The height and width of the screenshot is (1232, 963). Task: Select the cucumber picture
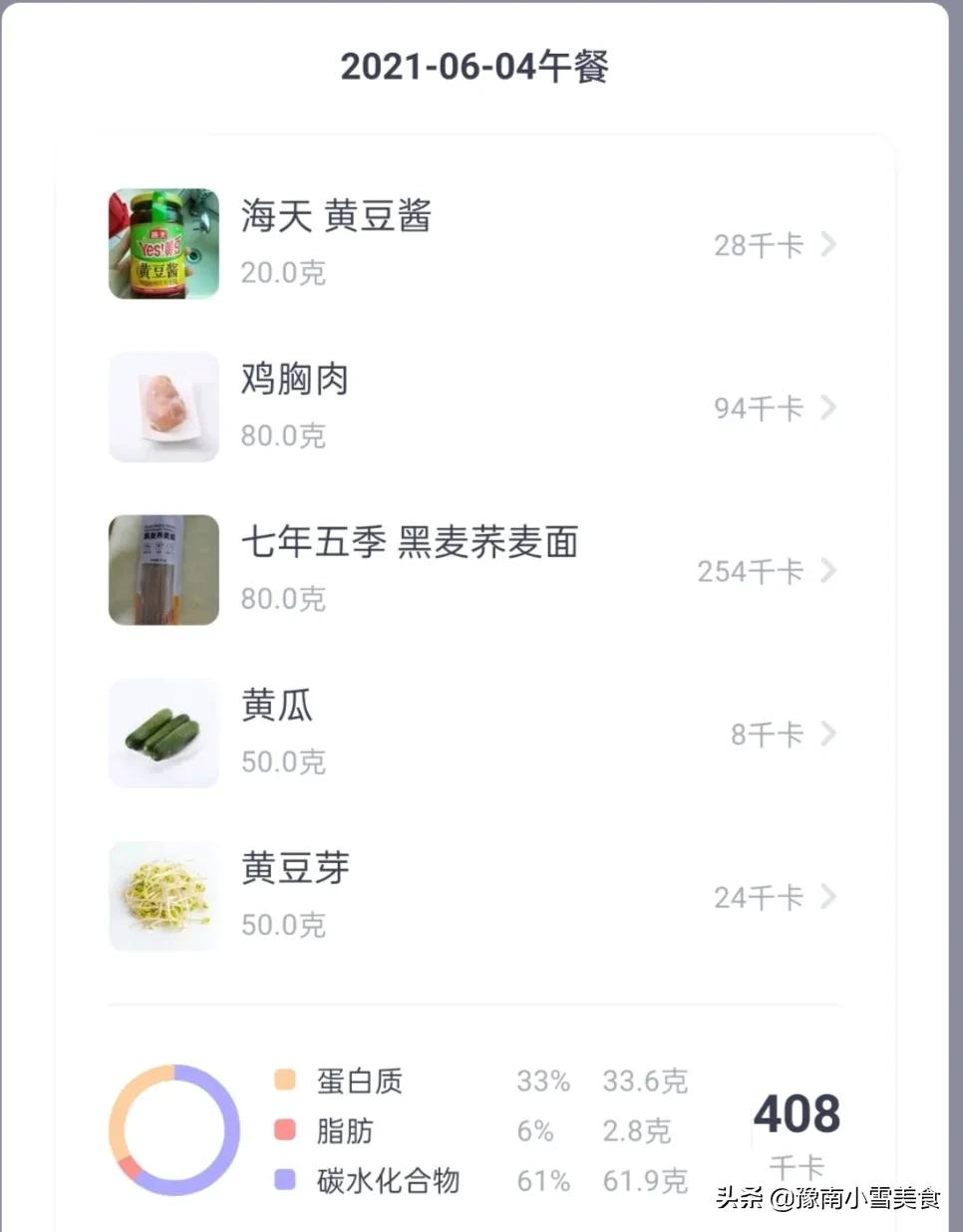point(163,734)
